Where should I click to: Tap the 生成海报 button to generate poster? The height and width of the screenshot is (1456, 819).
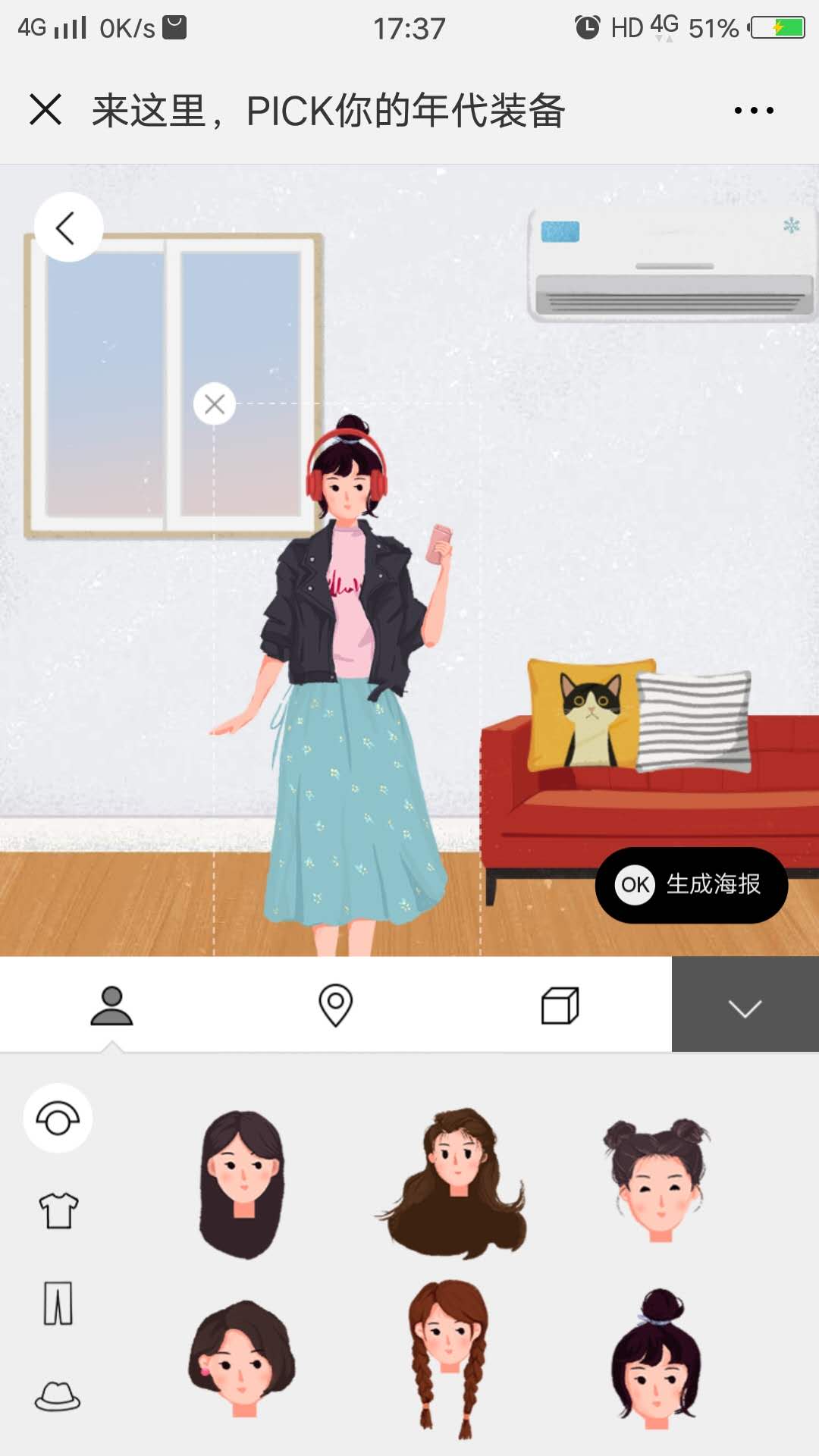(691, 885)
